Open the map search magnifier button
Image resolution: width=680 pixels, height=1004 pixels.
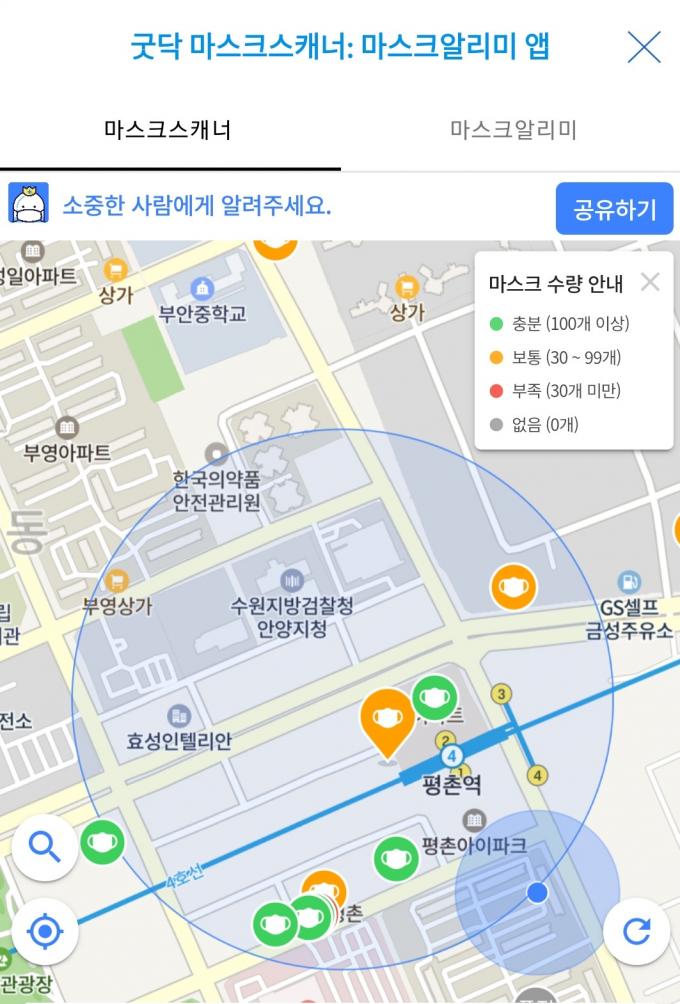[x=45, y=847]
